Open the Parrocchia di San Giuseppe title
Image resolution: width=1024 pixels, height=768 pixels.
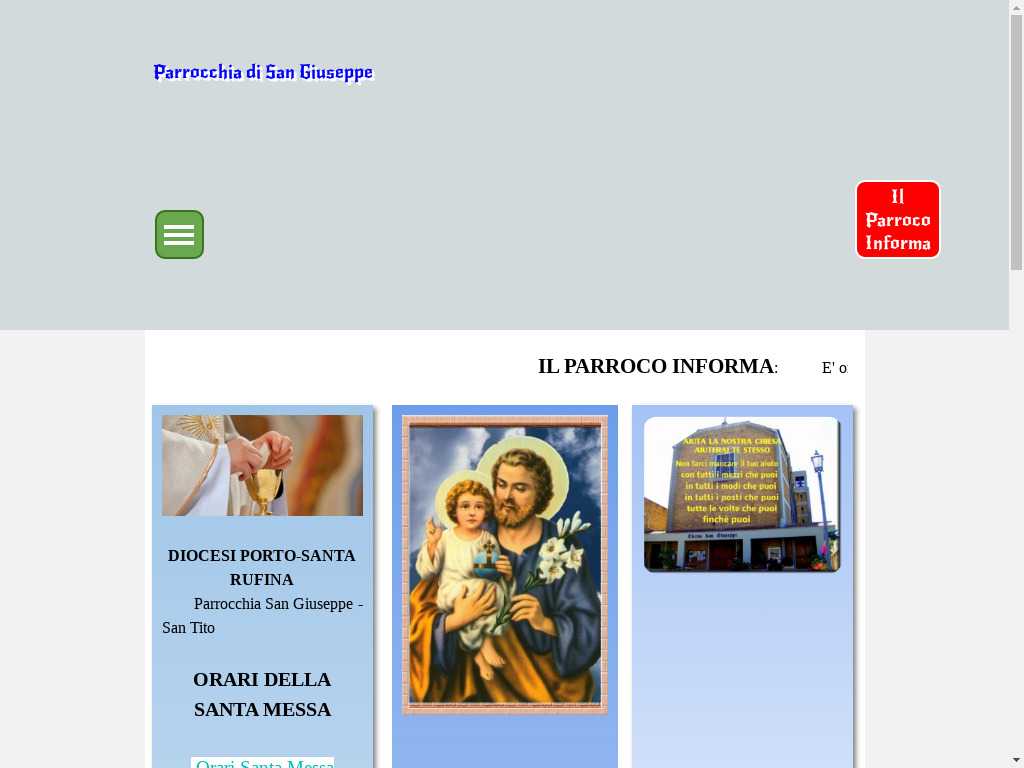point(263,72)
